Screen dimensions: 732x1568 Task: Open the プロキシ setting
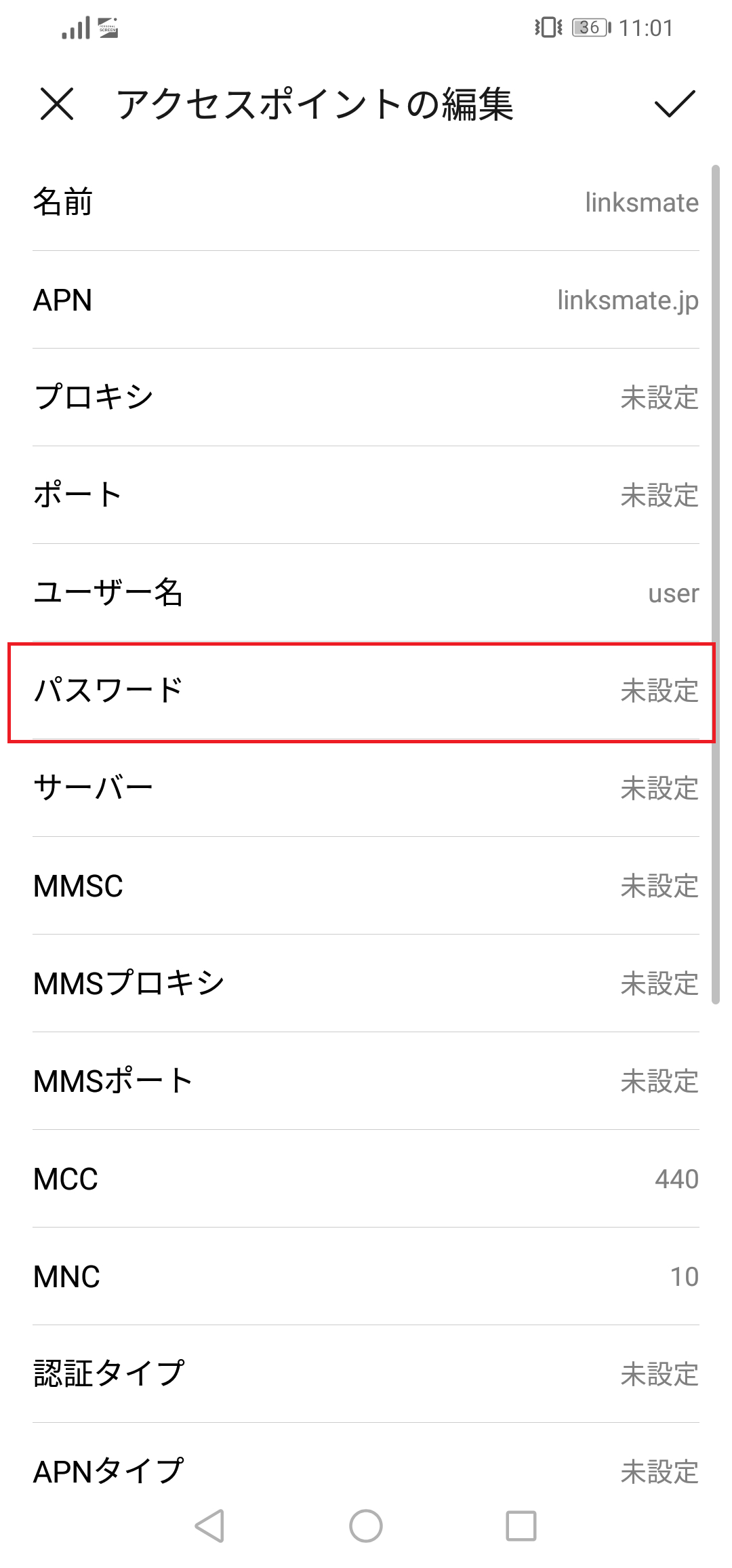pos(366,397)
